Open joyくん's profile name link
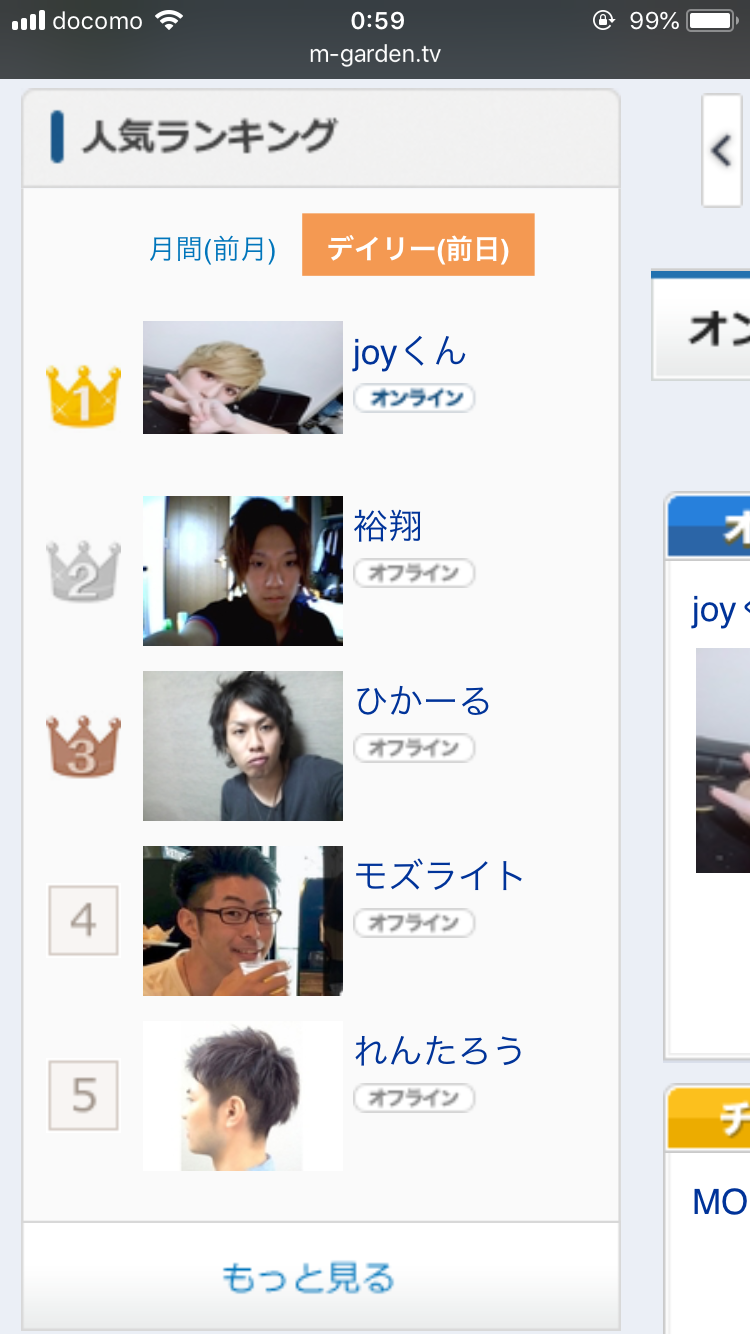This screenshot has height=1334, width=750. click(410, 351)
